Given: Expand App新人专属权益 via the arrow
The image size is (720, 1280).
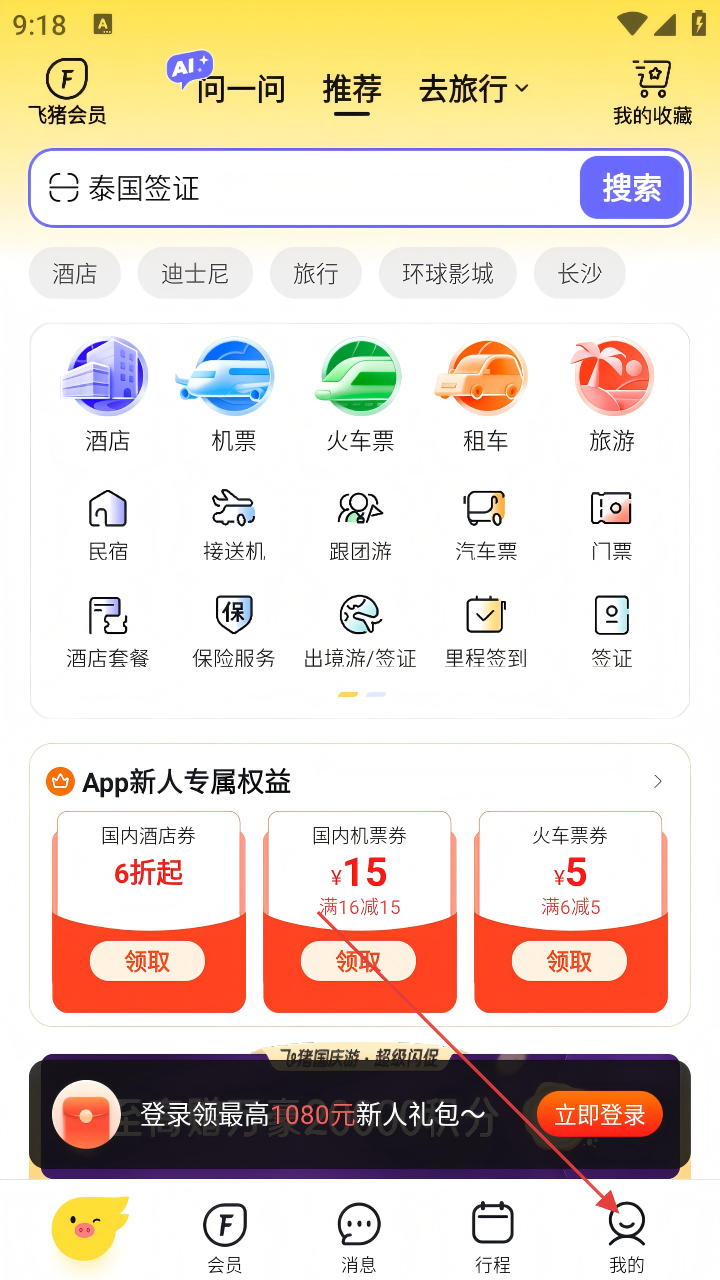Looking at the screenshot, I should point(657,781).
